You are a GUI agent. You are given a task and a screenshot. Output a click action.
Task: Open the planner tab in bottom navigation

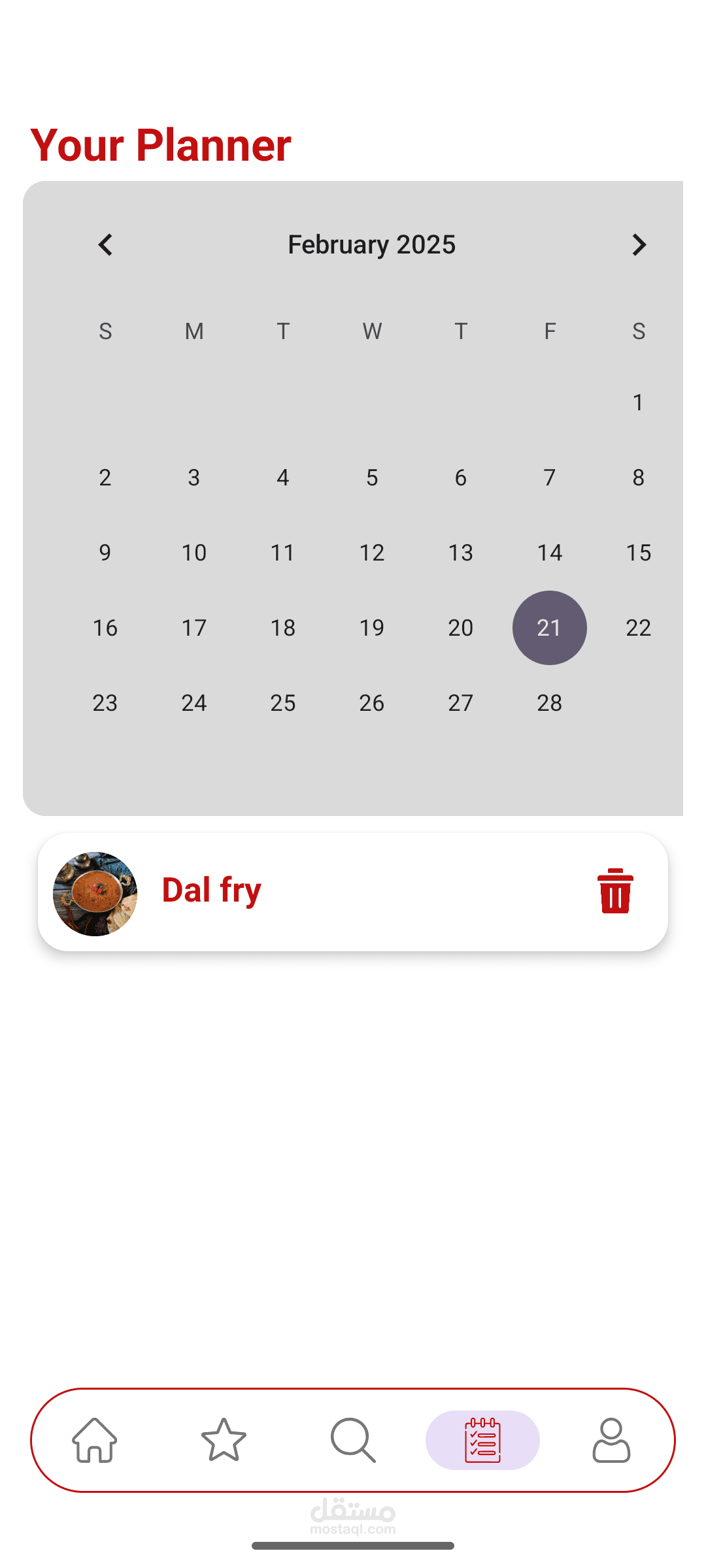point(482,1440)
